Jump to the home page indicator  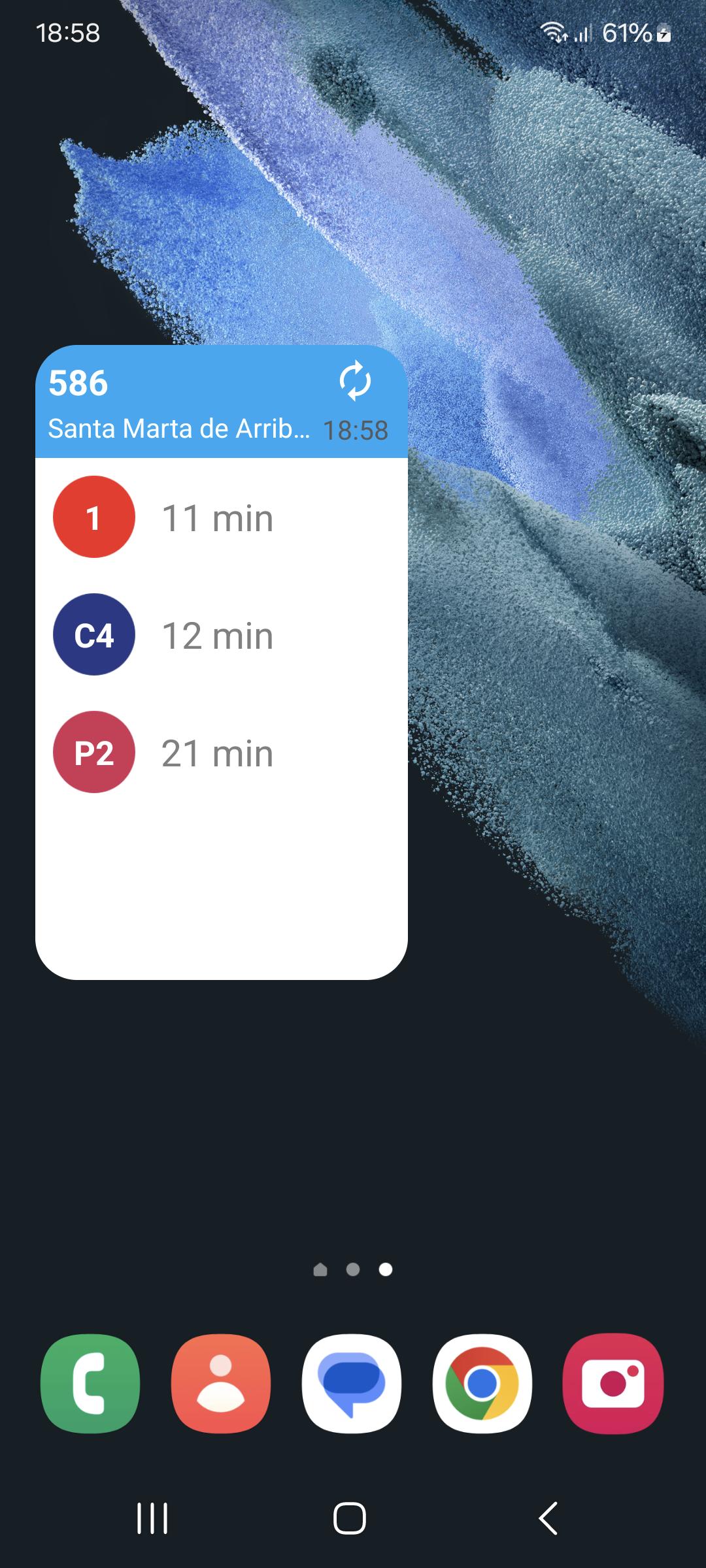tap(320, 1269)
